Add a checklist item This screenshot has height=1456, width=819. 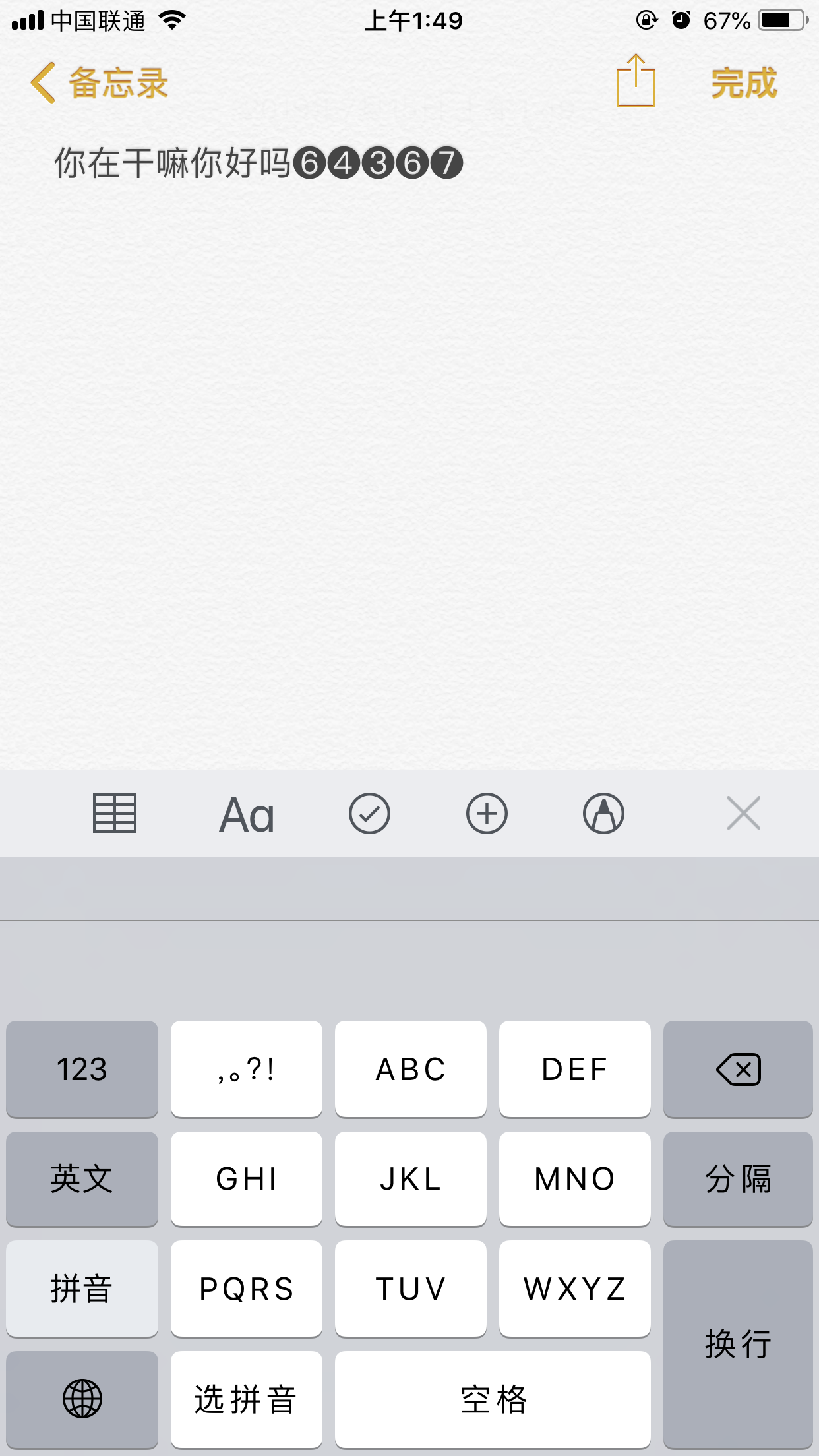click(x=369, y=813)
